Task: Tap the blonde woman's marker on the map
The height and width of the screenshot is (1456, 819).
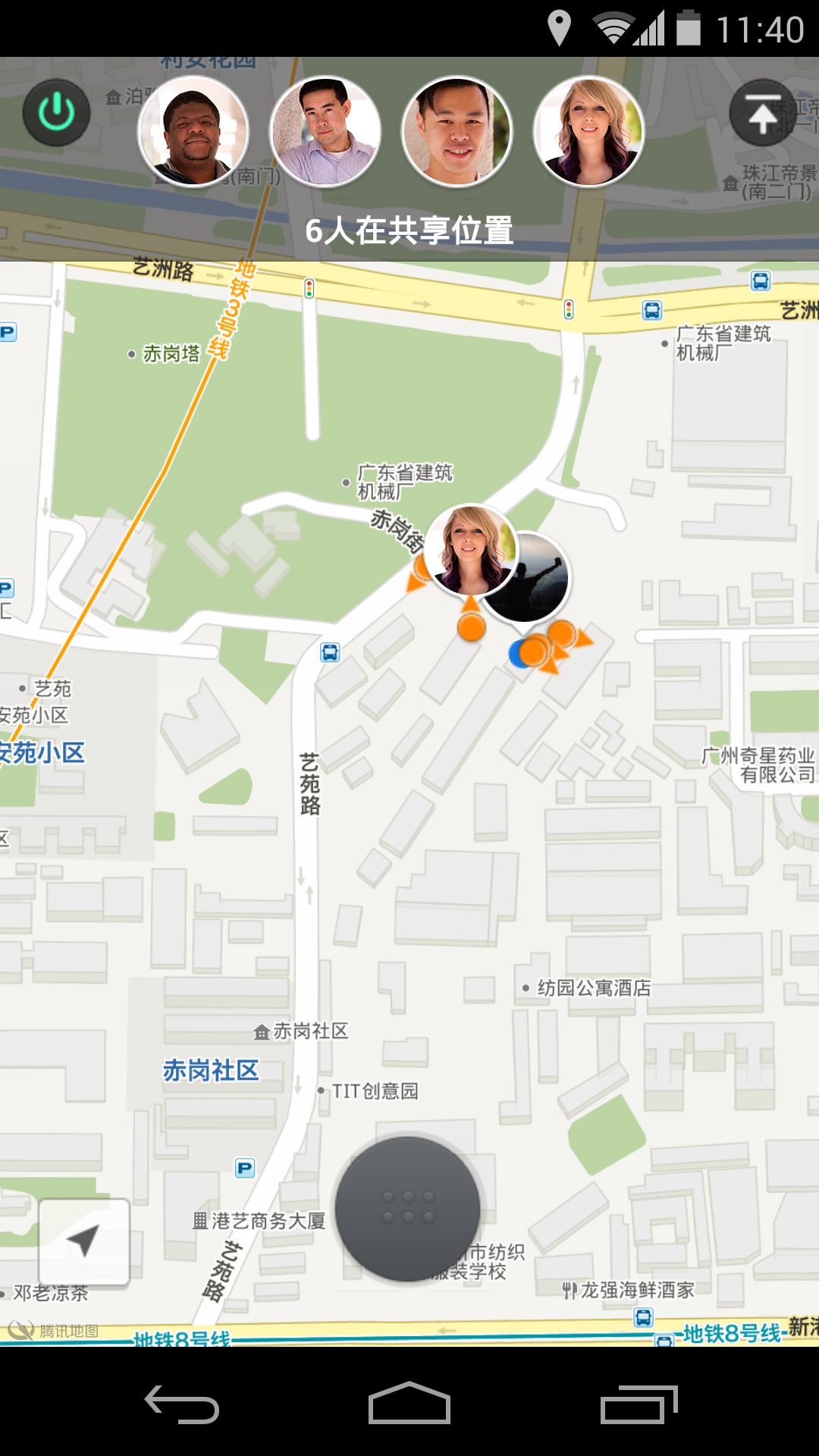Action: [470, 551]
